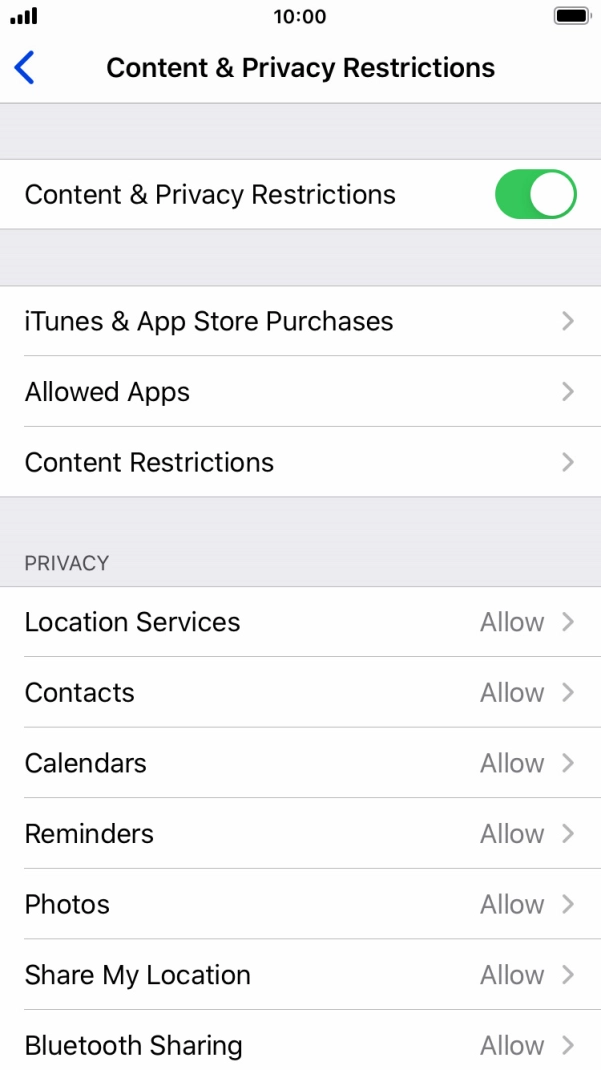Open the Share My Location setting
This screenshot has height=1070, width=601.
click(x=300, y=975)
